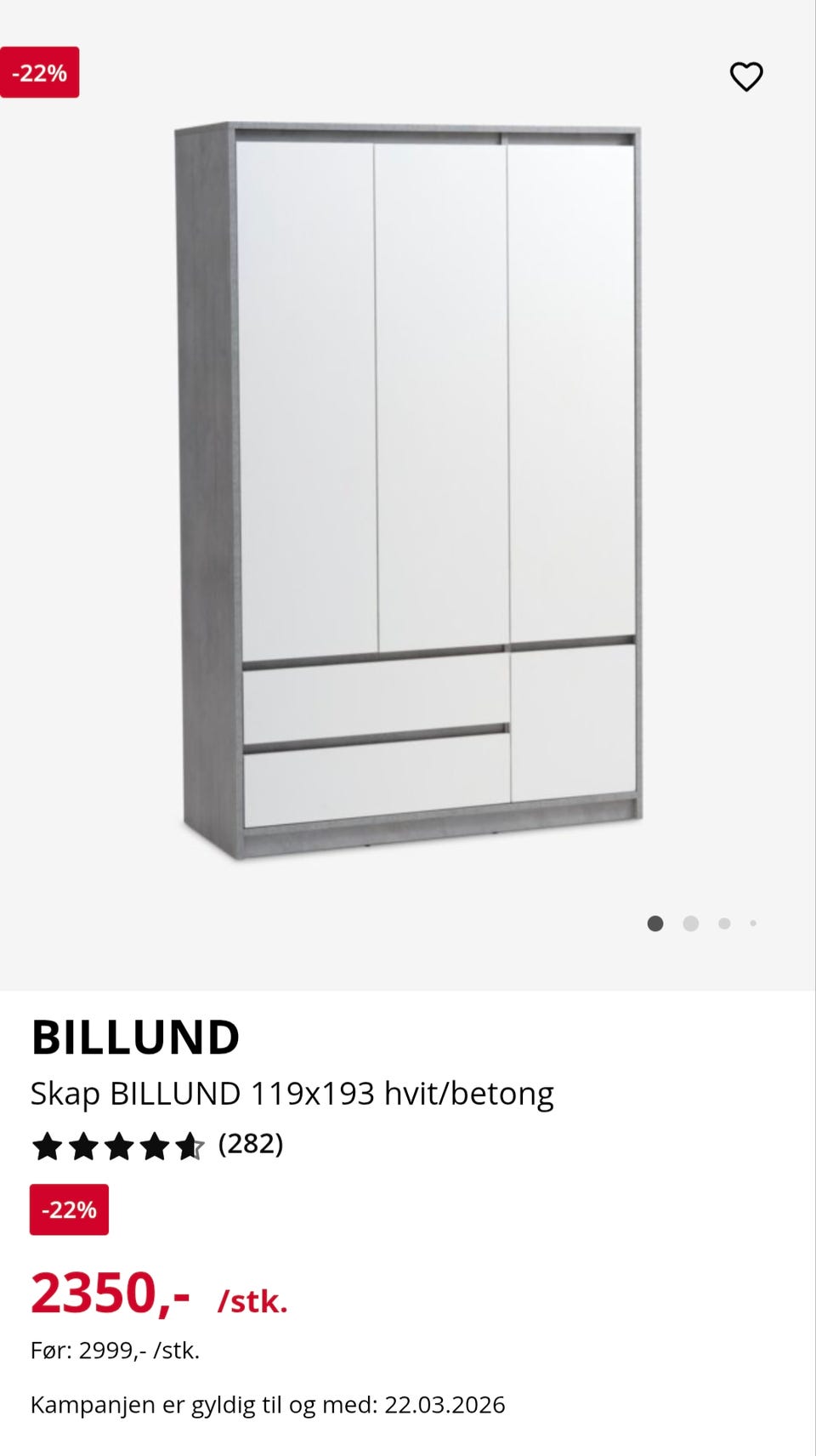The width and height of the screenshot is (816, 1456).
Task: Click the half-filled fifth rating star
Action: coord(189,1146)
